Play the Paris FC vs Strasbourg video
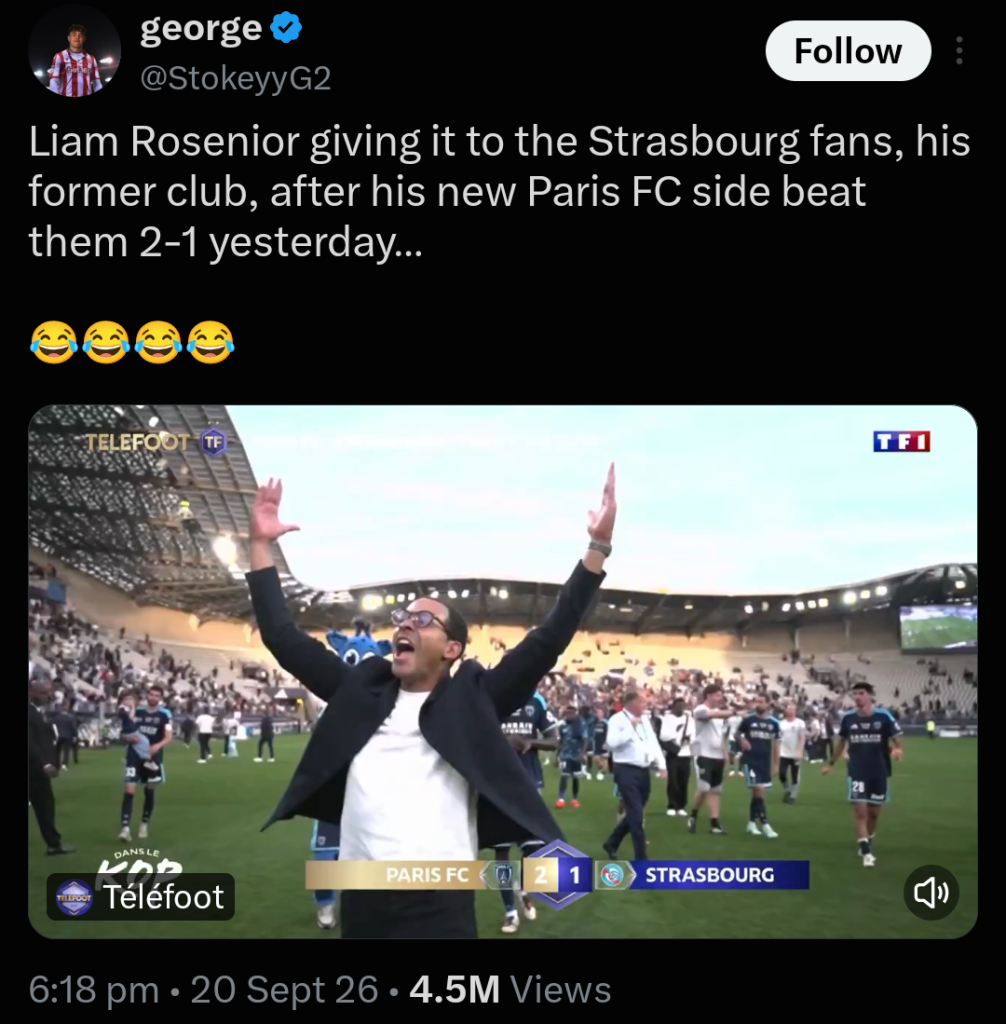 502,671
